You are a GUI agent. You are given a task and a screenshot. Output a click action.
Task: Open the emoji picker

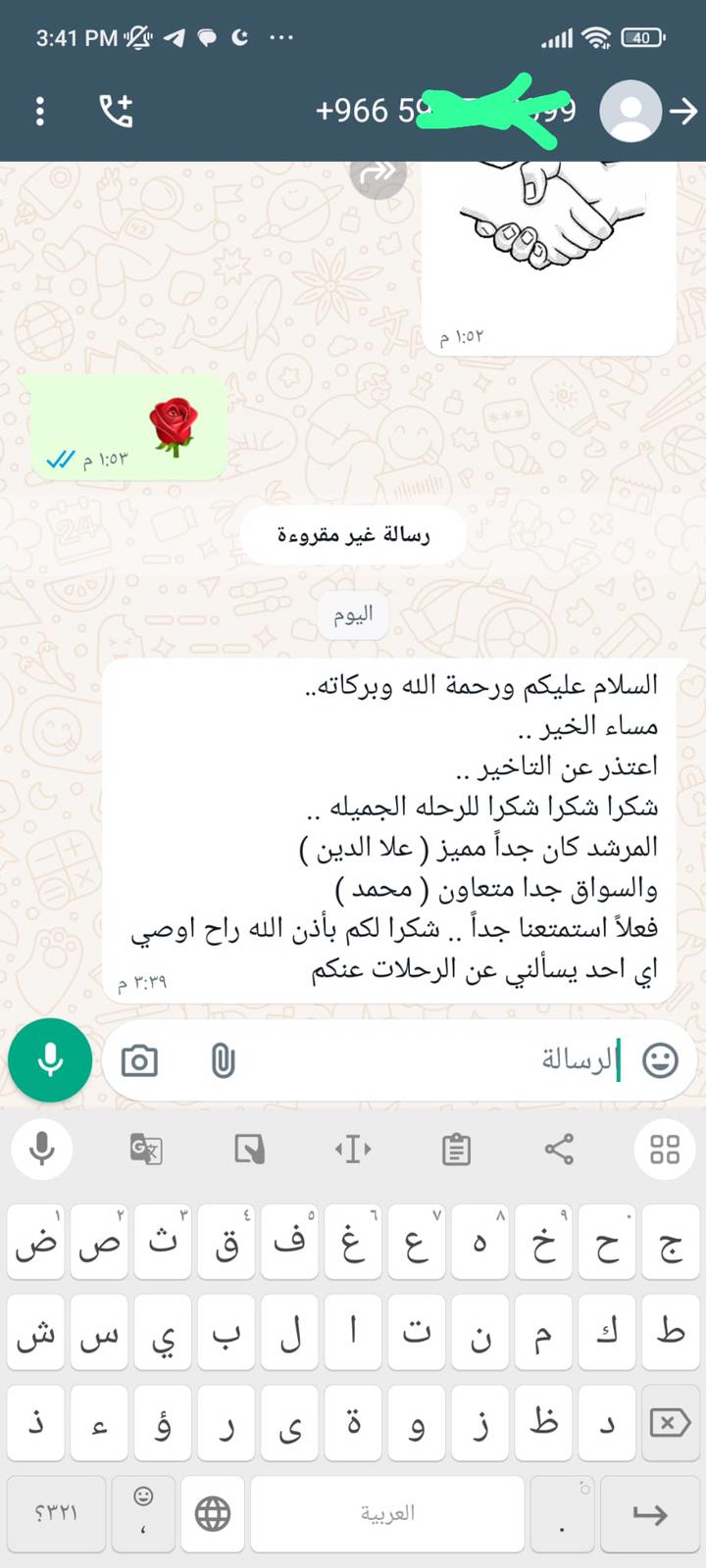click(660, 1060)
